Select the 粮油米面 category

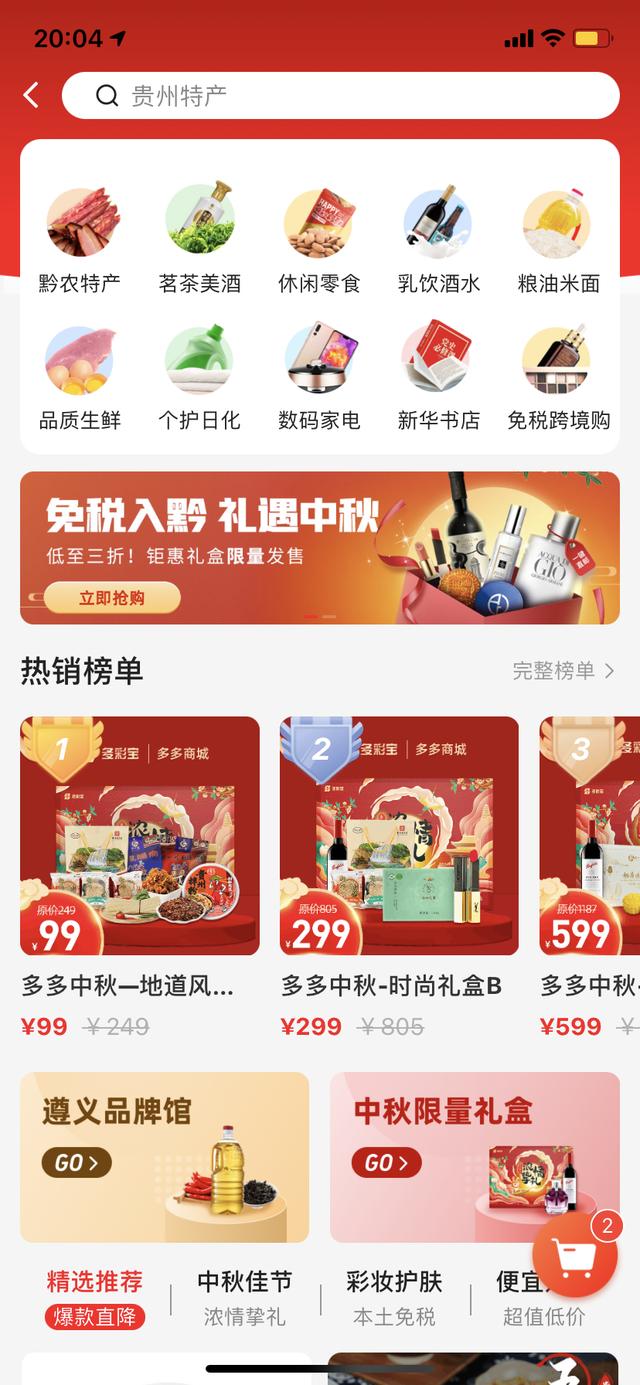point(558,241)
